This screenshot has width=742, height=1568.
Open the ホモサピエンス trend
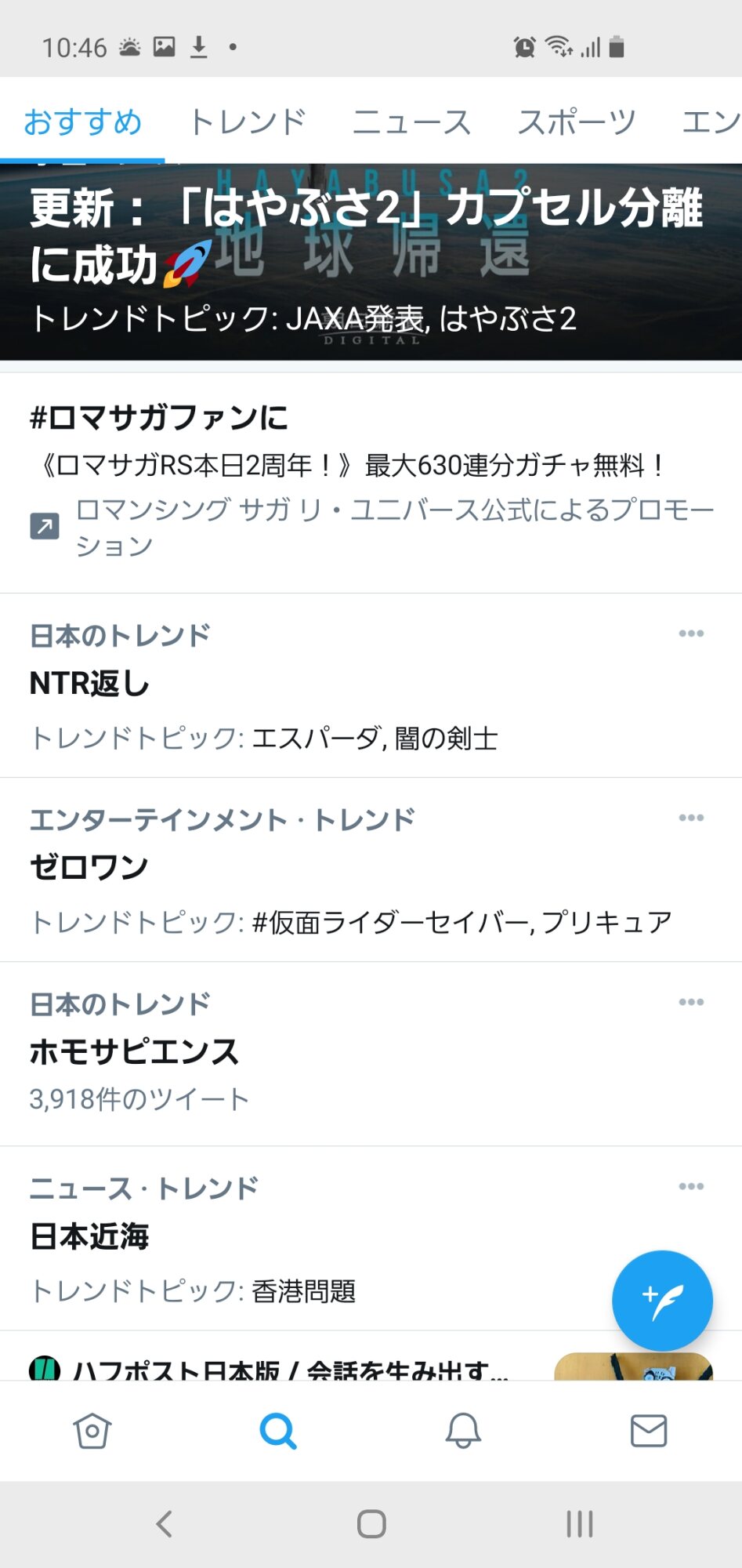click(x=313, y=1053)
